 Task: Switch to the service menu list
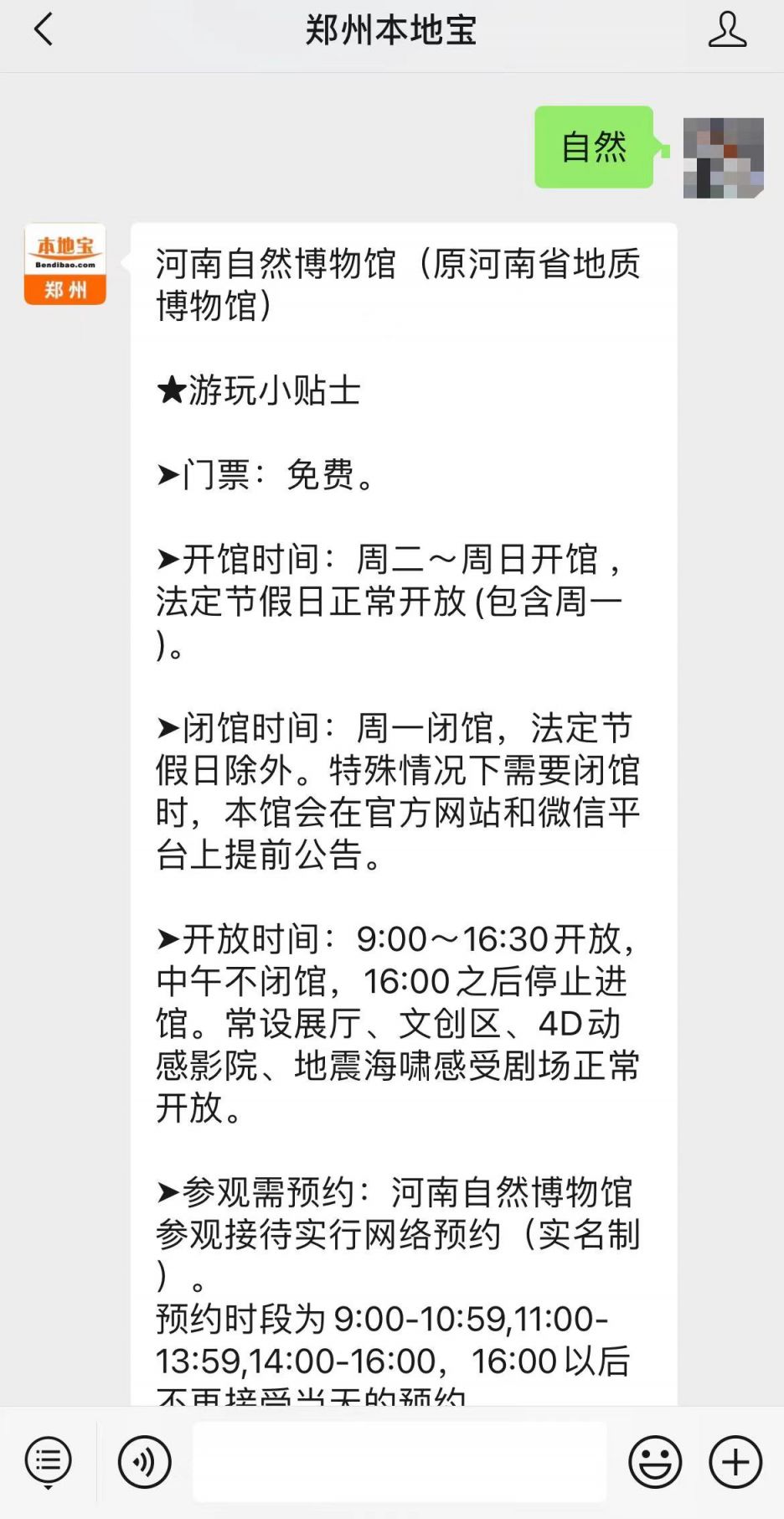click(49, 1462)
